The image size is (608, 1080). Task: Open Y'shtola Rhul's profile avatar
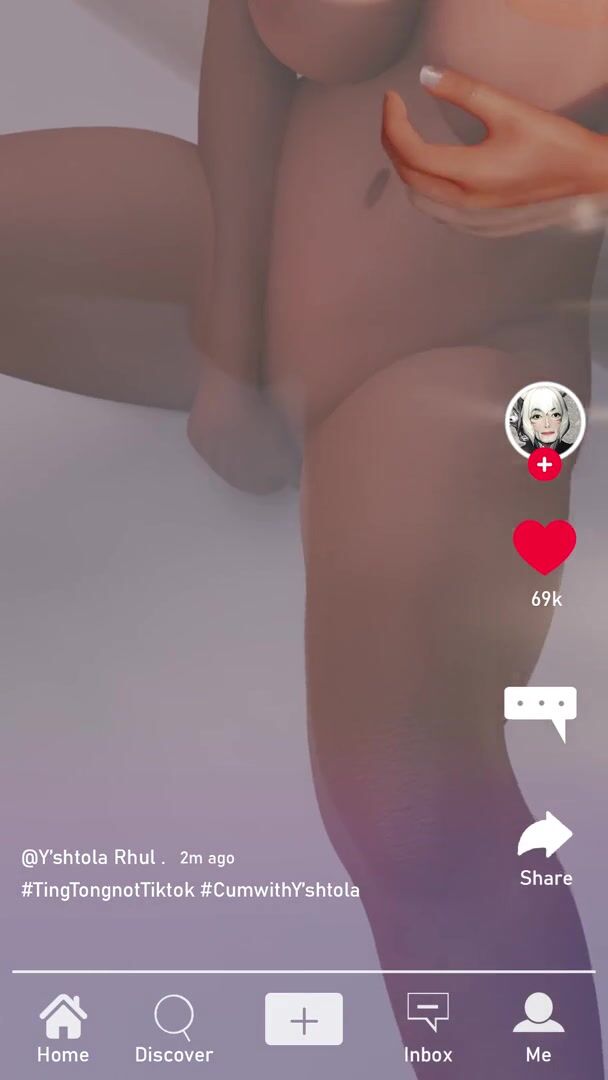545,420
